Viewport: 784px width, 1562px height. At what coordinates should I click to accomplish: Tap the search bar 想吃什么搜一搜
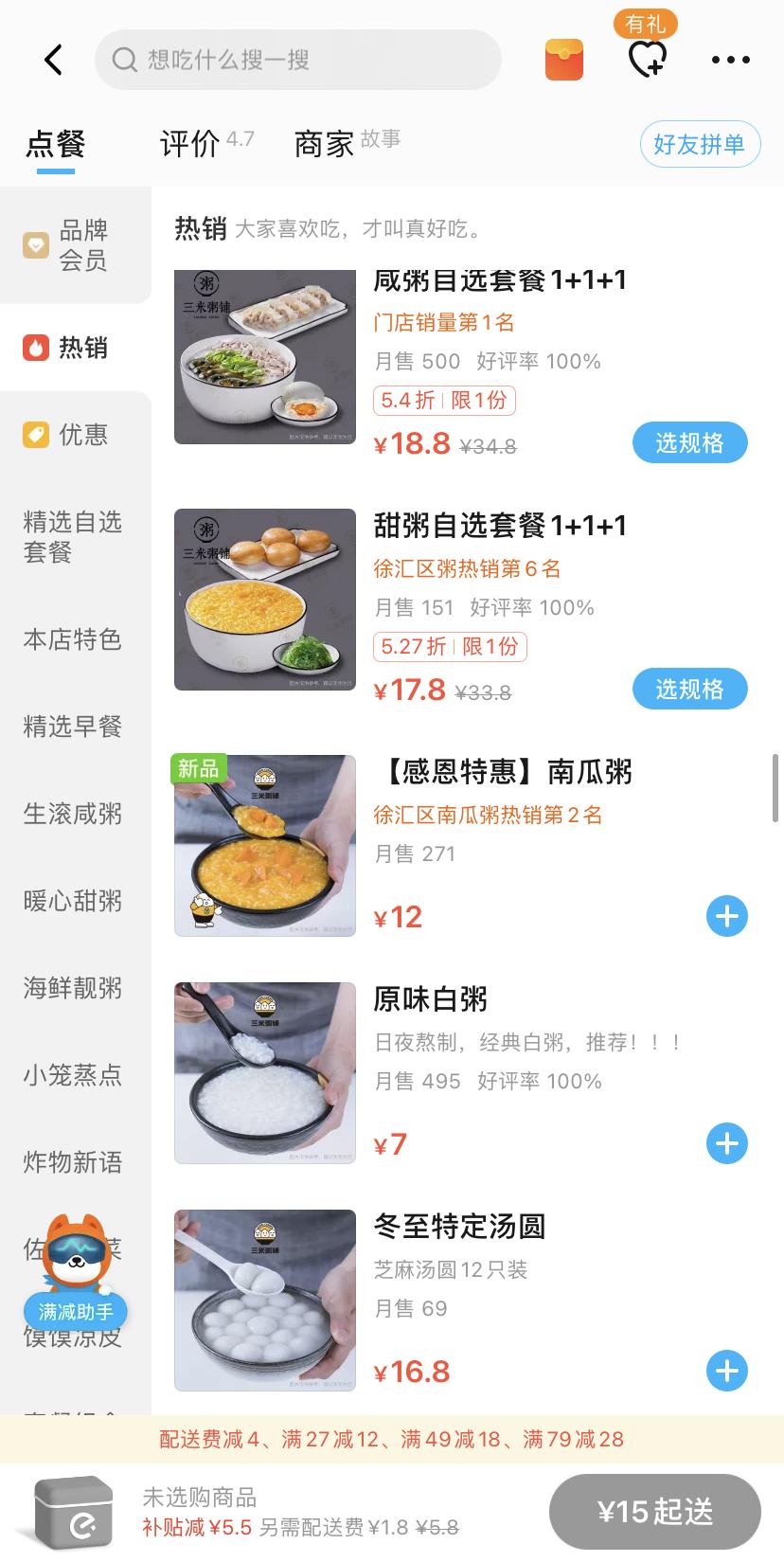click(298, 59)
